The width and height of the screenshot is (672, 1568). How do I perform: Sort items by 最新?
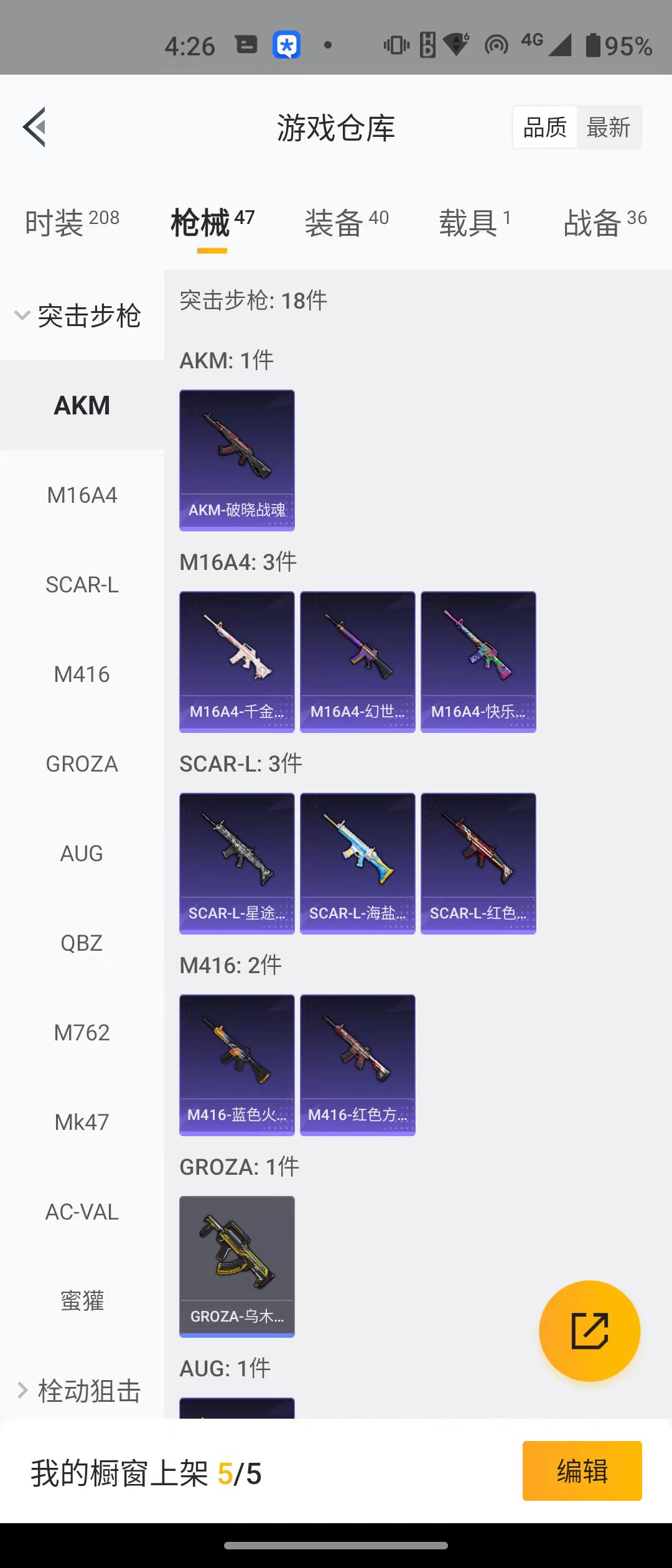[x=608, y=128]
